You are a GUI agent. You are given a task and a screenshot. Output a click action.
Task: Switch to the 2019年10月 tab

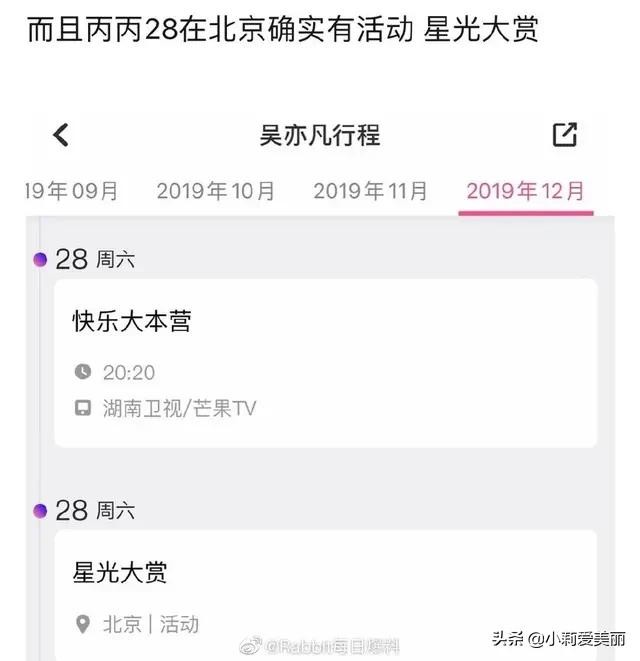pos(215,191)
